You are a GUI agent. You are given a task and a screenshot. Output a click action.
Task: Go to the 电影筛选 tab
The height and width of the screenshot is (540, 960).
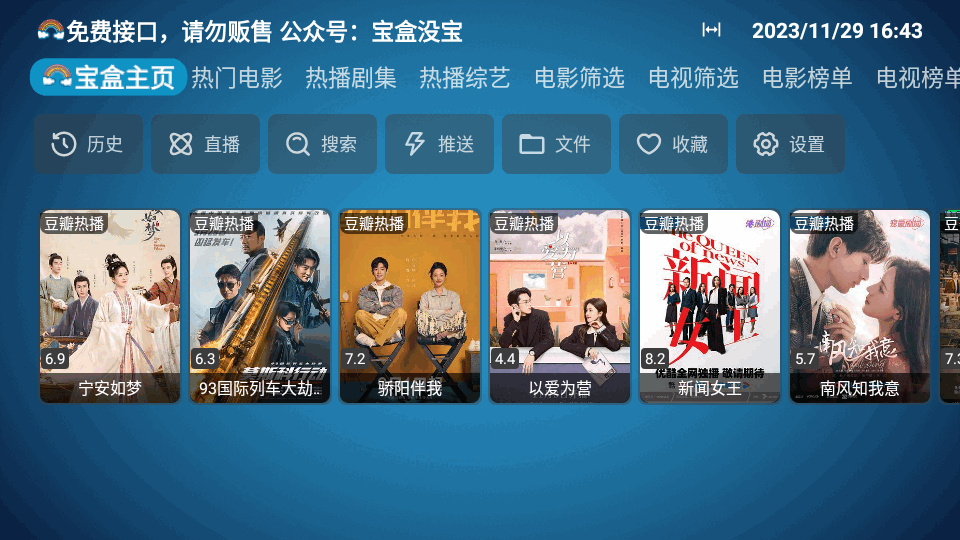click(x=579, y=78)
